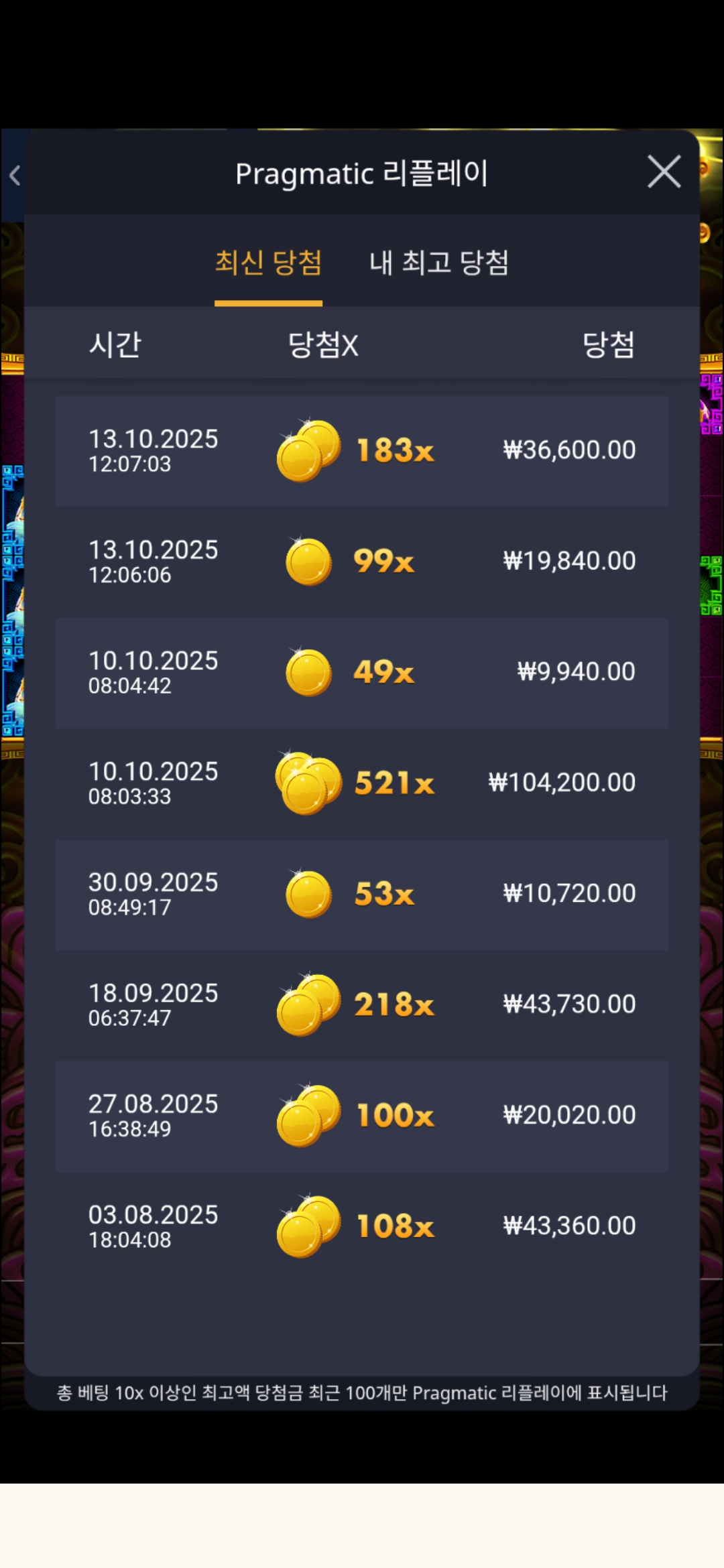View the 218x win from 18.09.2025
The width and height of the screenshot is (724, 1568).
point(362,1004)
